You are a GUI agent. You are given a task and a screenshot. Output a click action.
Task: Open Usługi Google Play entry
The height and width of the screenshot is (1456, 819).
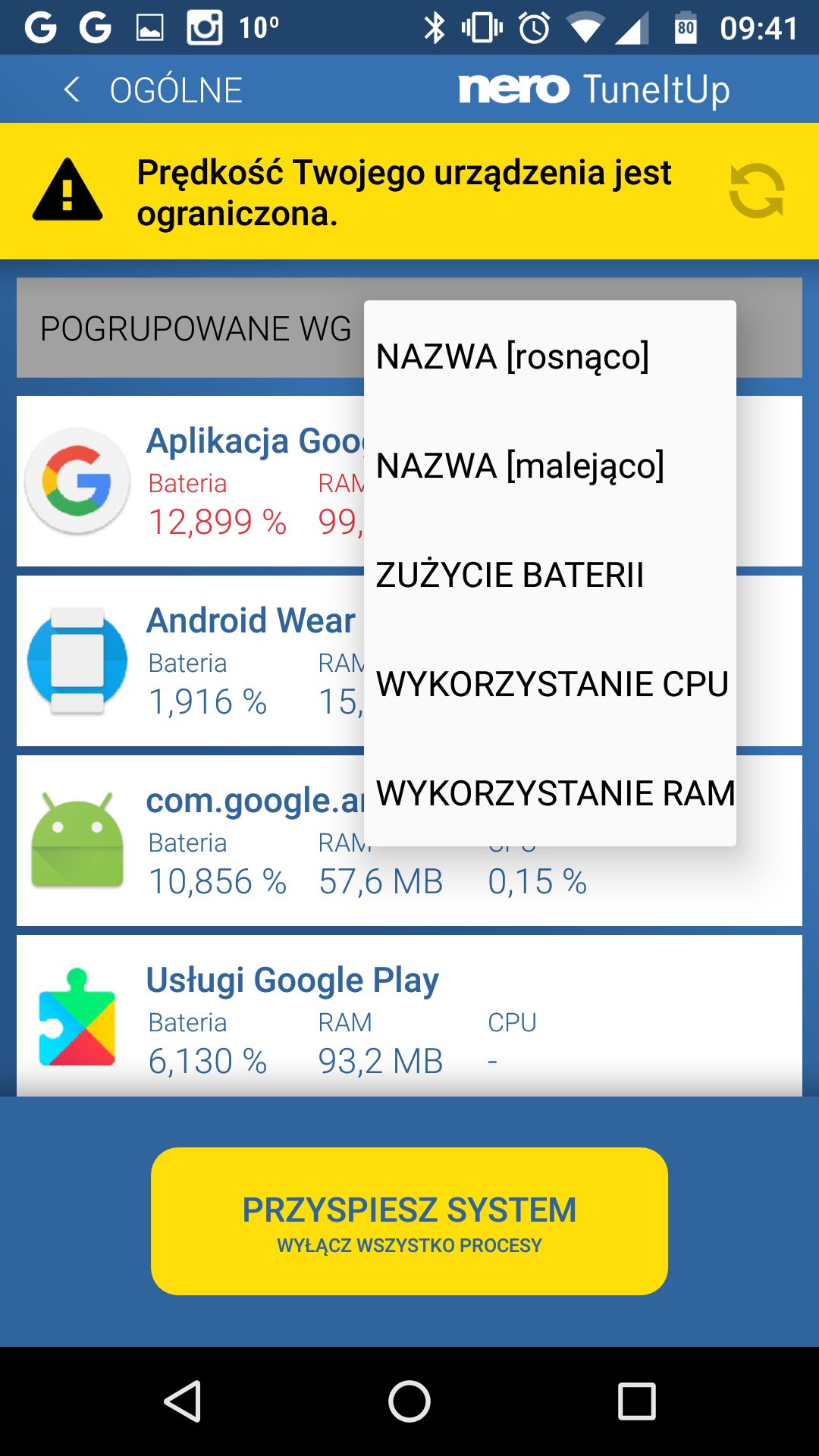[409, 1016]
